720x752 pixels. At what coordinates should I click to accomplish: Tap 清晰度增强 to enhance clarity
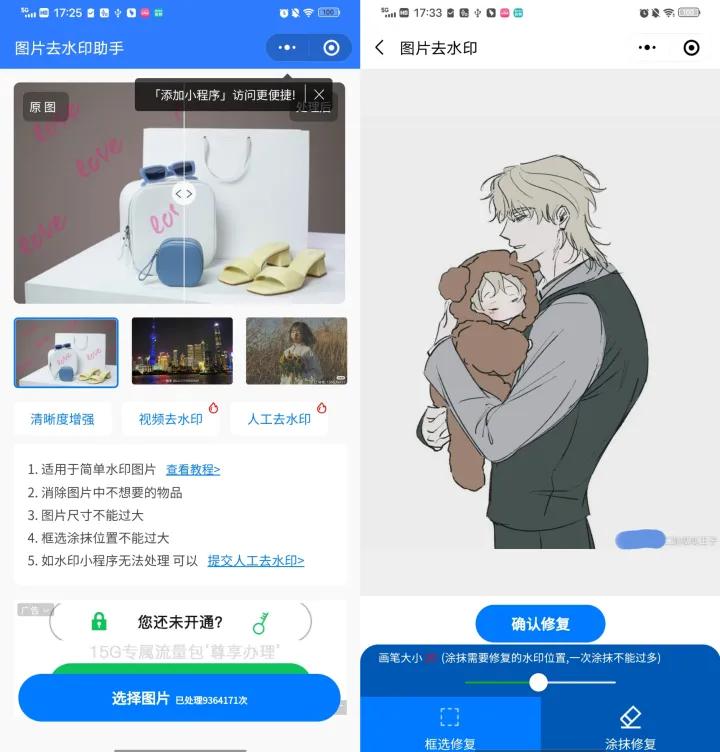(x=64, y=419)
